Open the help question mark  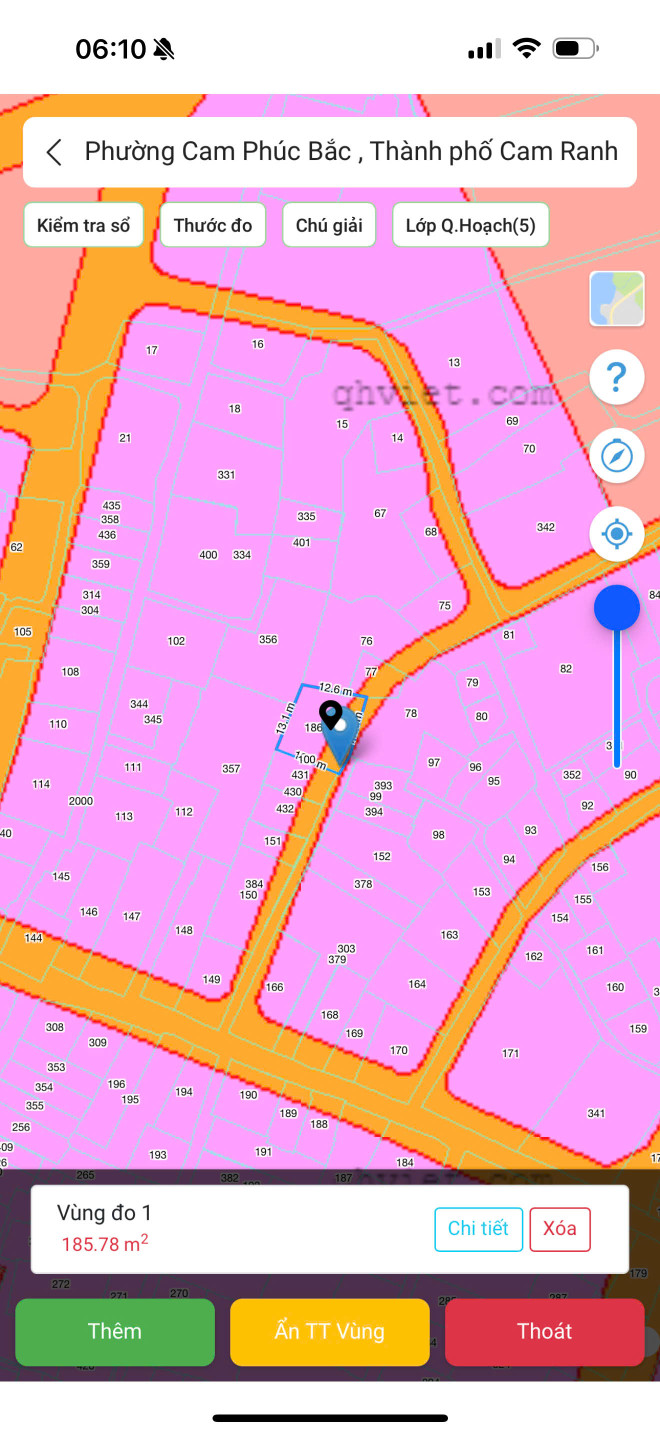click(x=617, y=377)
